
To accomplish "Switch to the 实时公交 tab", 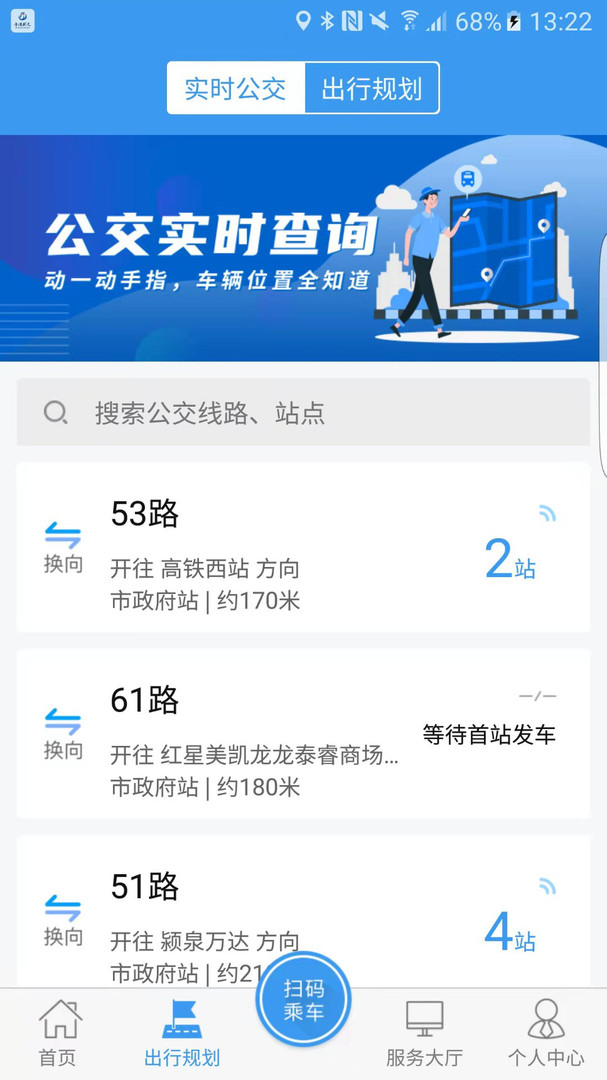I will pyautogui.click(x=236, y=89).
